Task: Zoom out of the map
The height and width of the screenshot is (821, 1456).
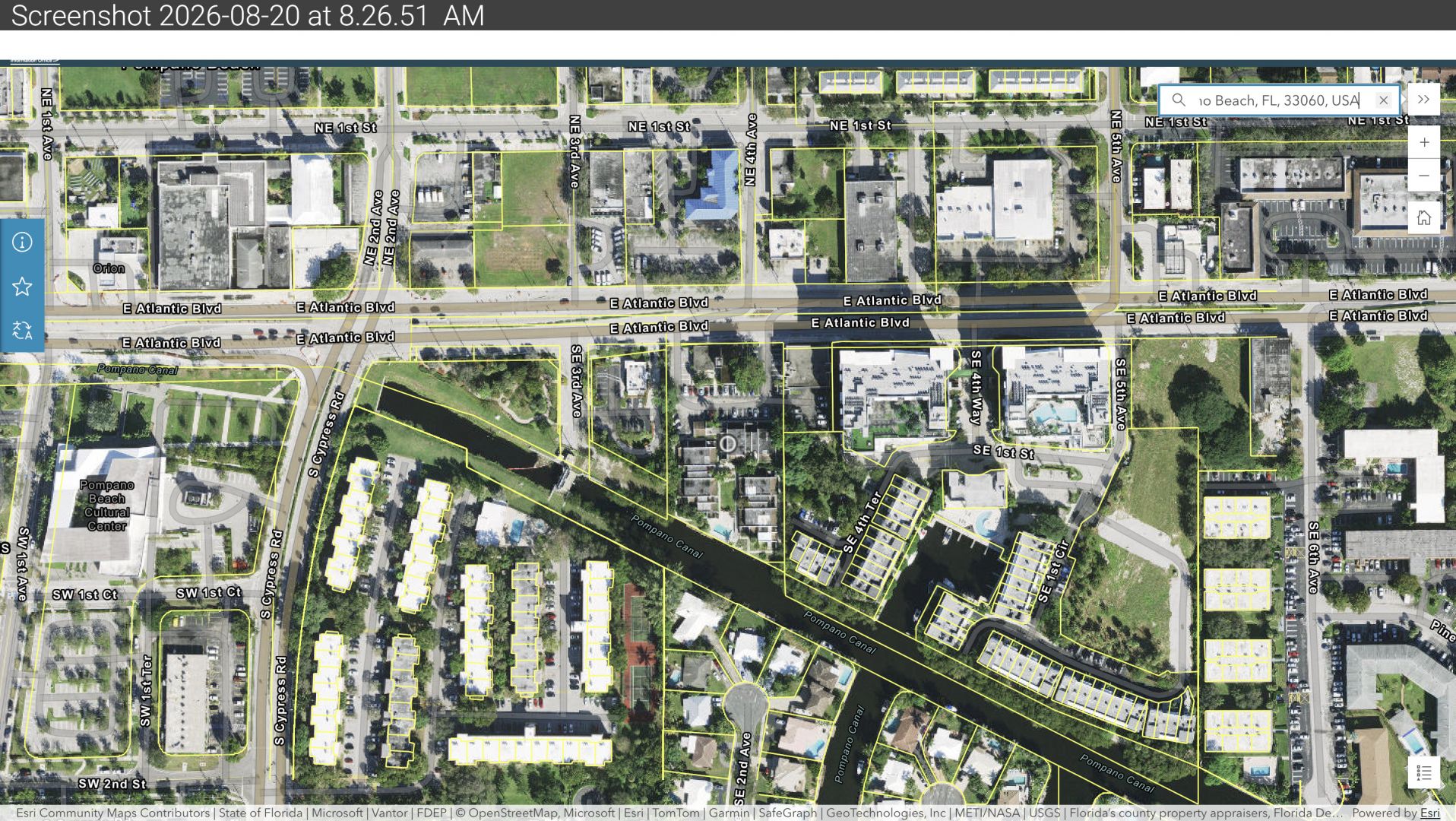Action: (x=1424, y=176)
